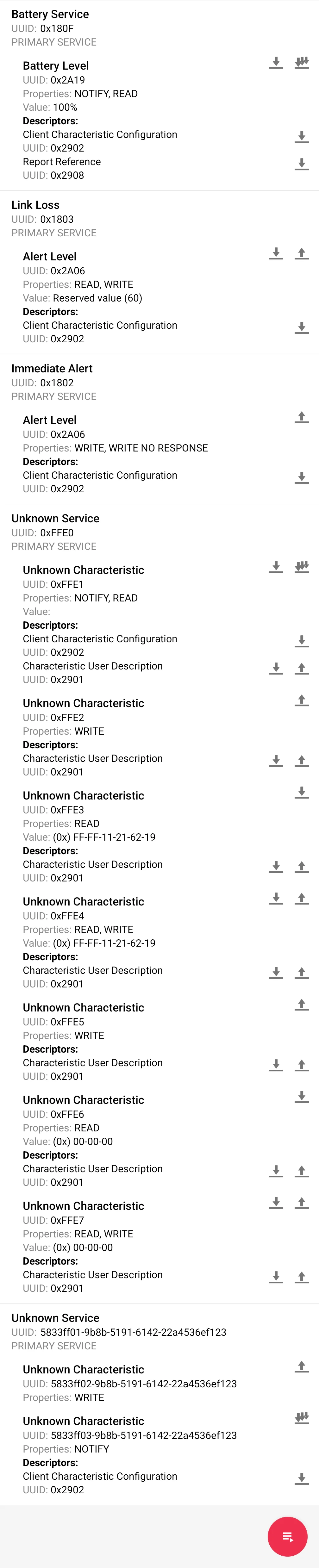Read 0xFFE1's Characteristic User Description descriptor
The width and height of the screenshot is (319, 1568).
[x=276, y=668]
